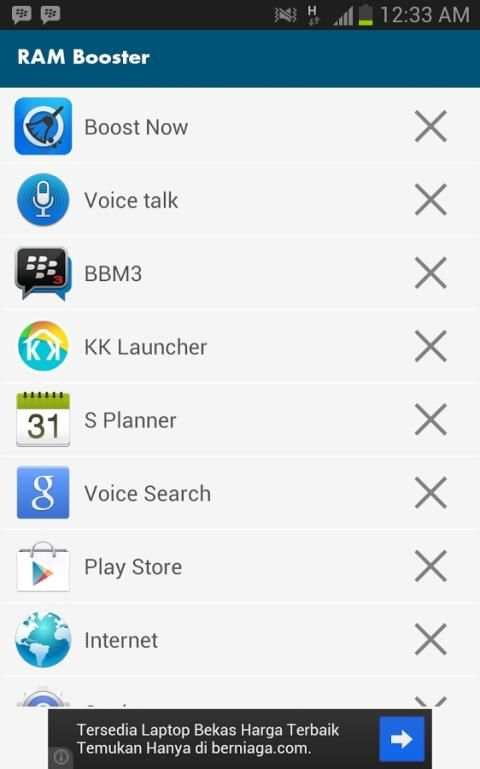Close Voice talk using its X
The image size is (480, 769).
pos(430,200)
